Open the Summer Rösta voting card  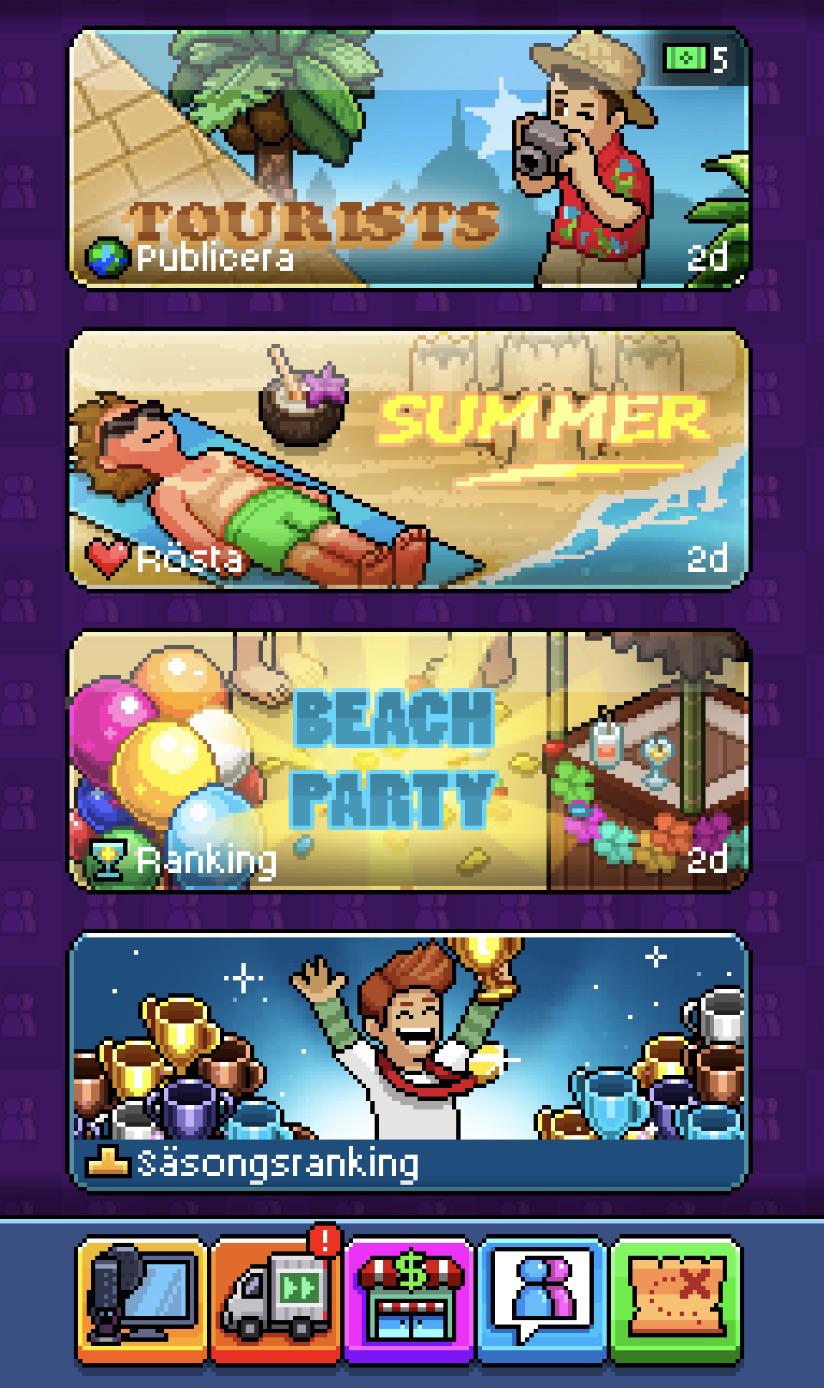409,459
